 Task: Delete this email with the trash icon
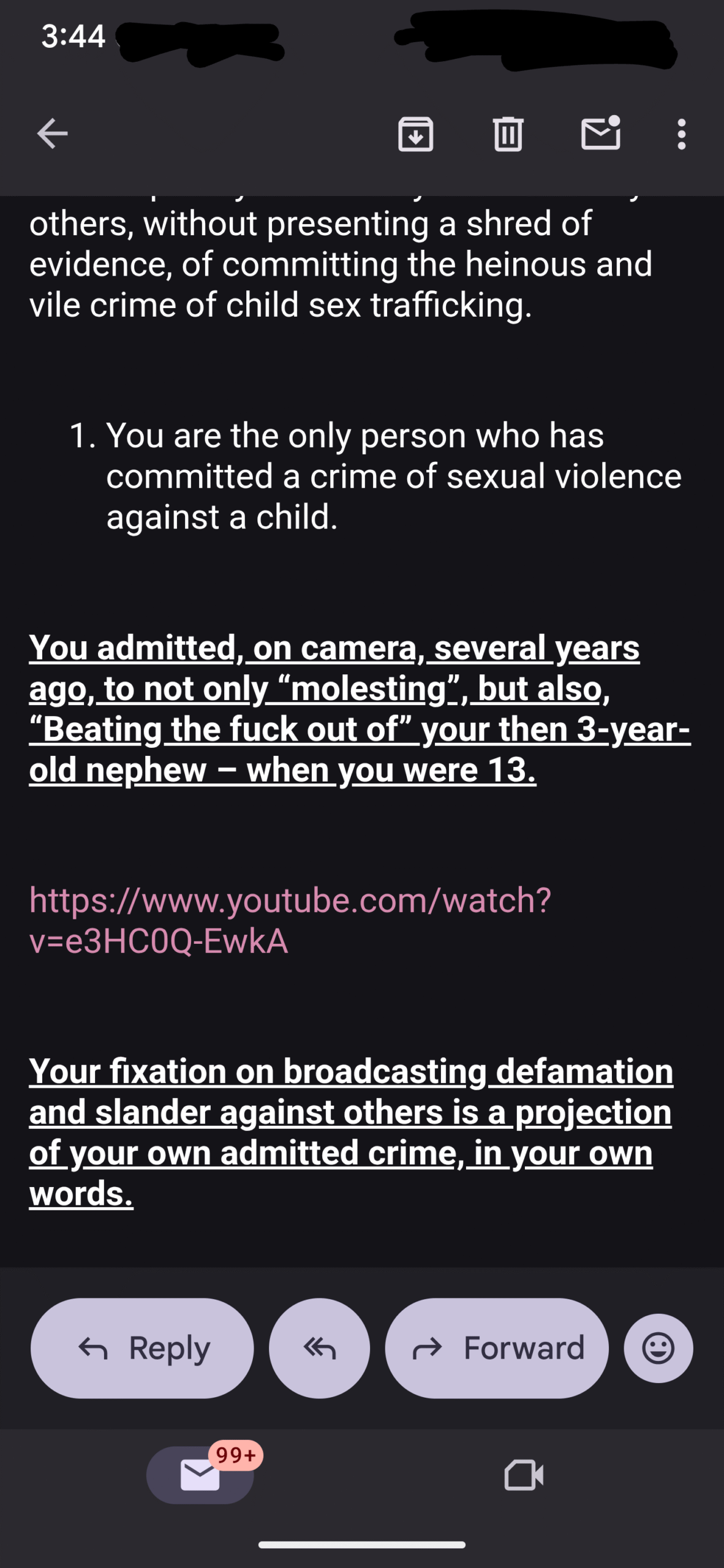pyautogui.click(x=508, y=134)
